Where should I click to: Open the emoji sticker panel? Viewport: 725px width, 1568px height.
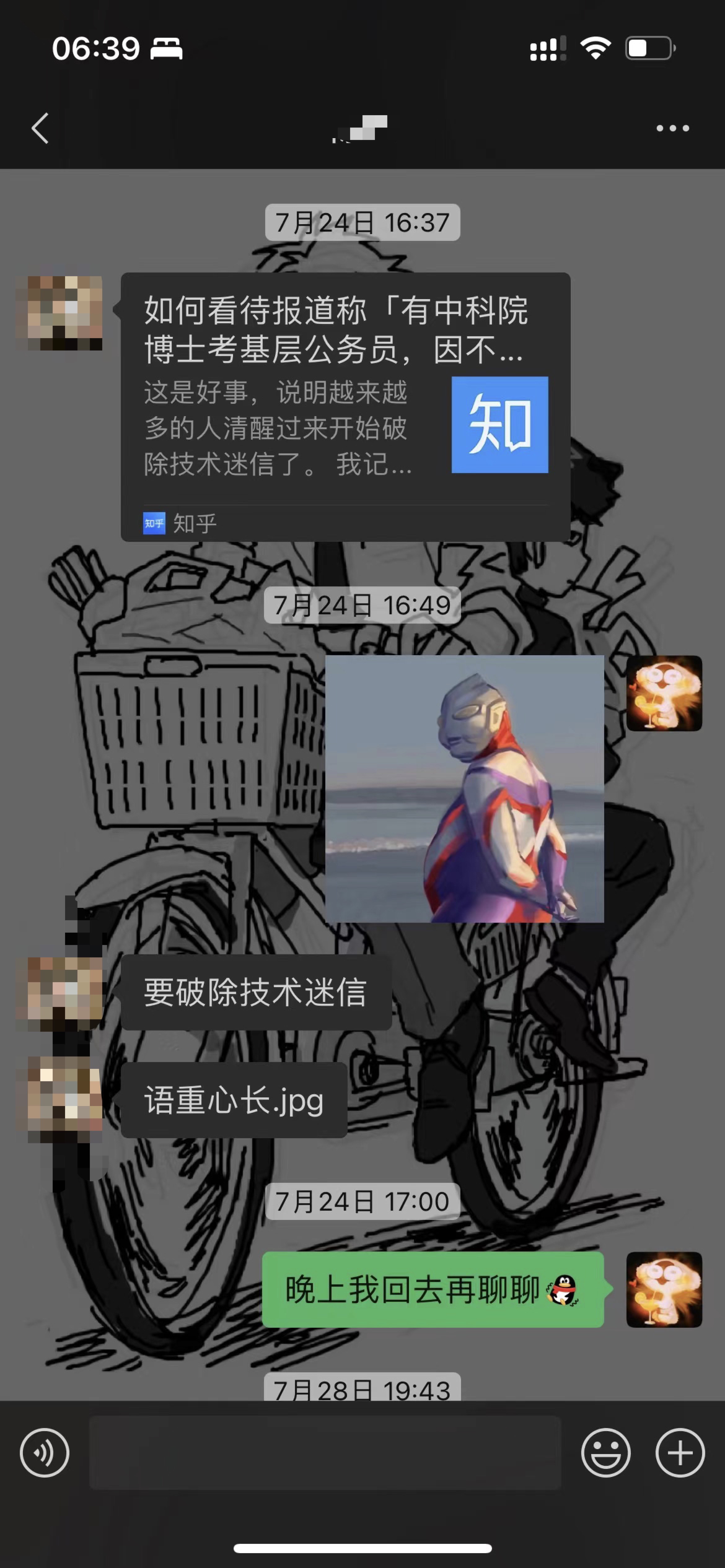coord(605,1453)
